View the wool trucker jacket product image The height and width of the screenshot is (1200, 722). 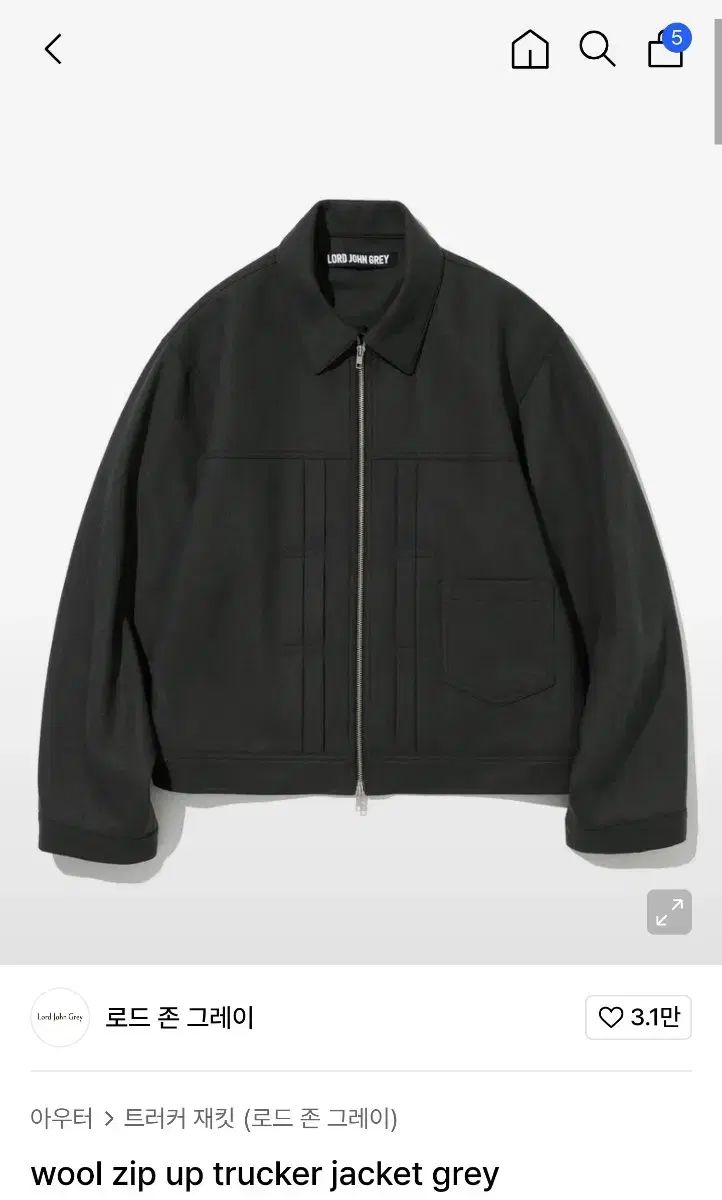(360, 520)
